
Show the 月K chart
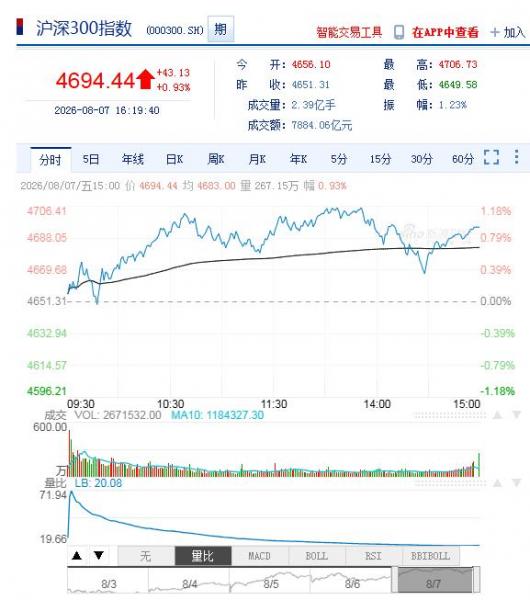[257, 159]
